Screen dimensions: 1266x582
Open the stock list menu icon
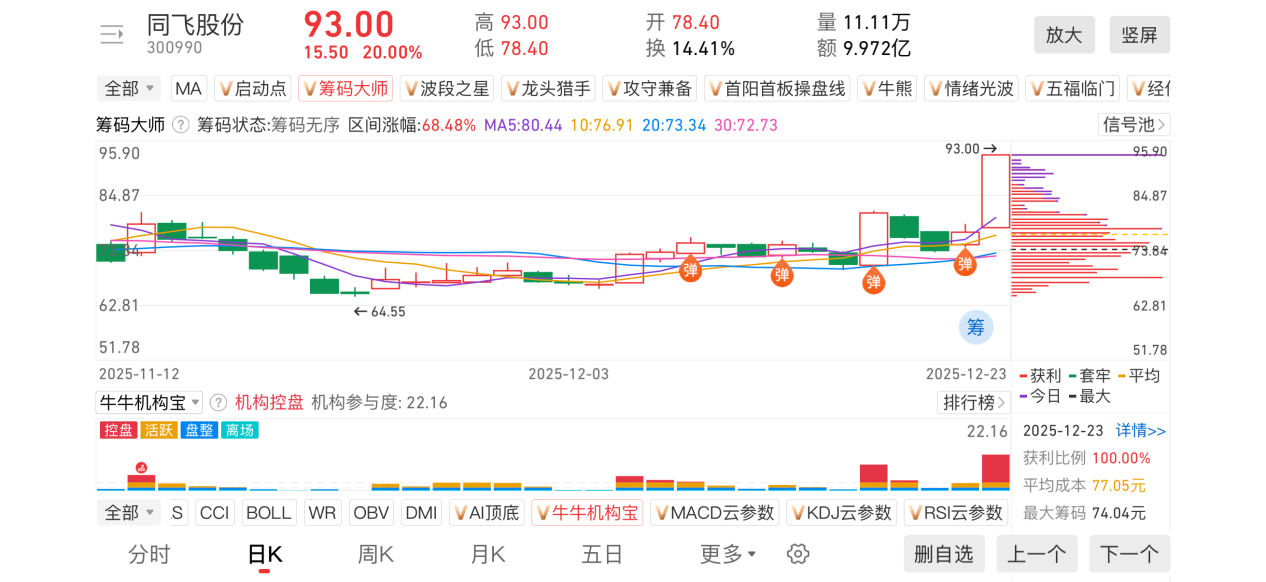click(111, 35)
